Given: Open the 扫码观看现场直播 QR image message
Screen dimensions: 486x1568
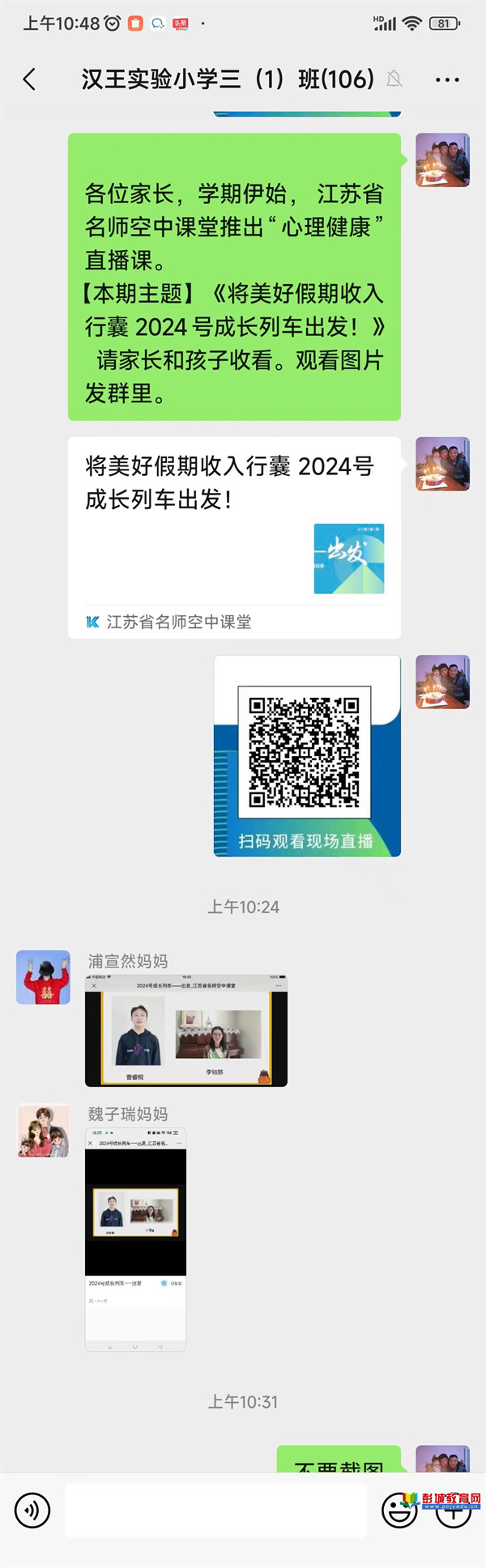Looking at the screenshot, I should pos(307,755).
